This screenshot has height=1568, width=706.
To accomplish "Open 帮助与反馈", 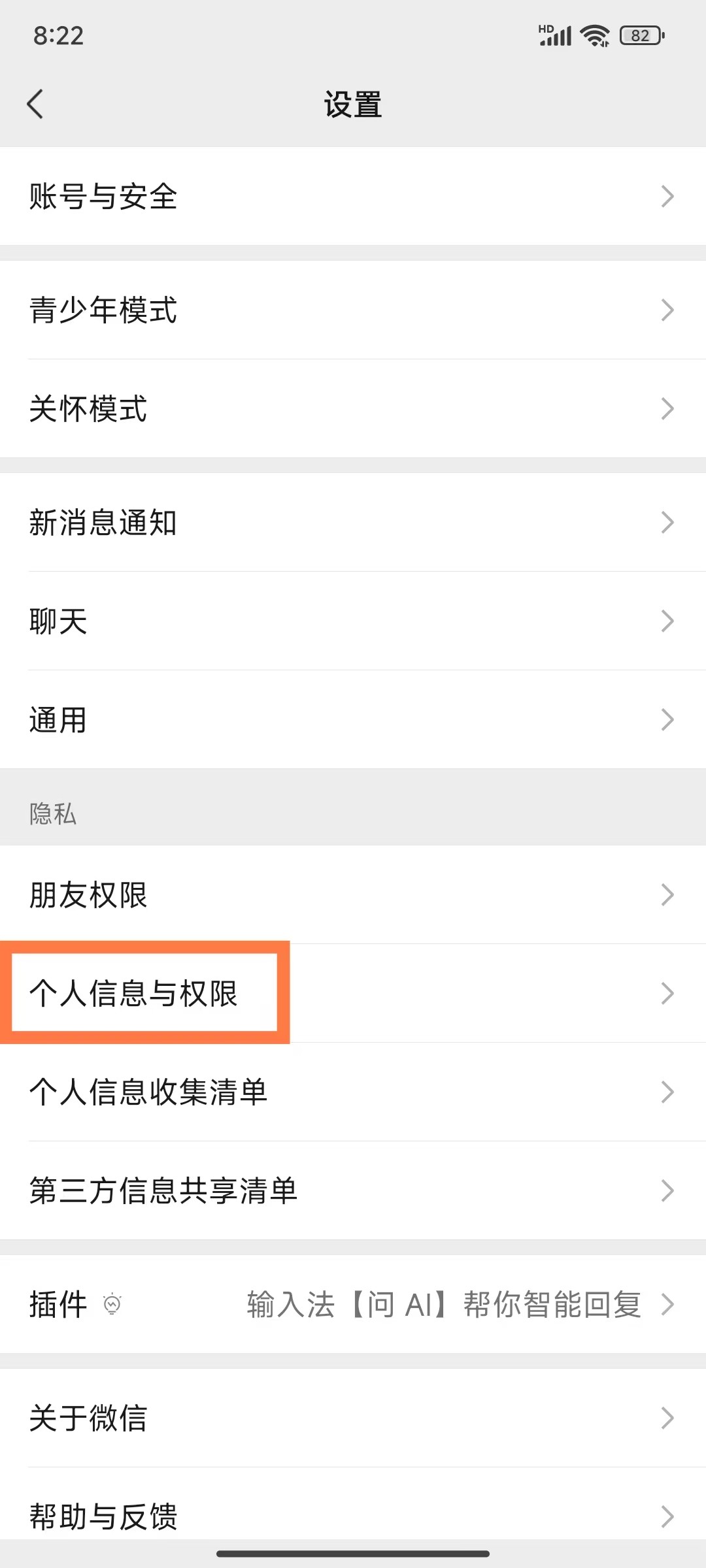I will [x=353, y=1516].
